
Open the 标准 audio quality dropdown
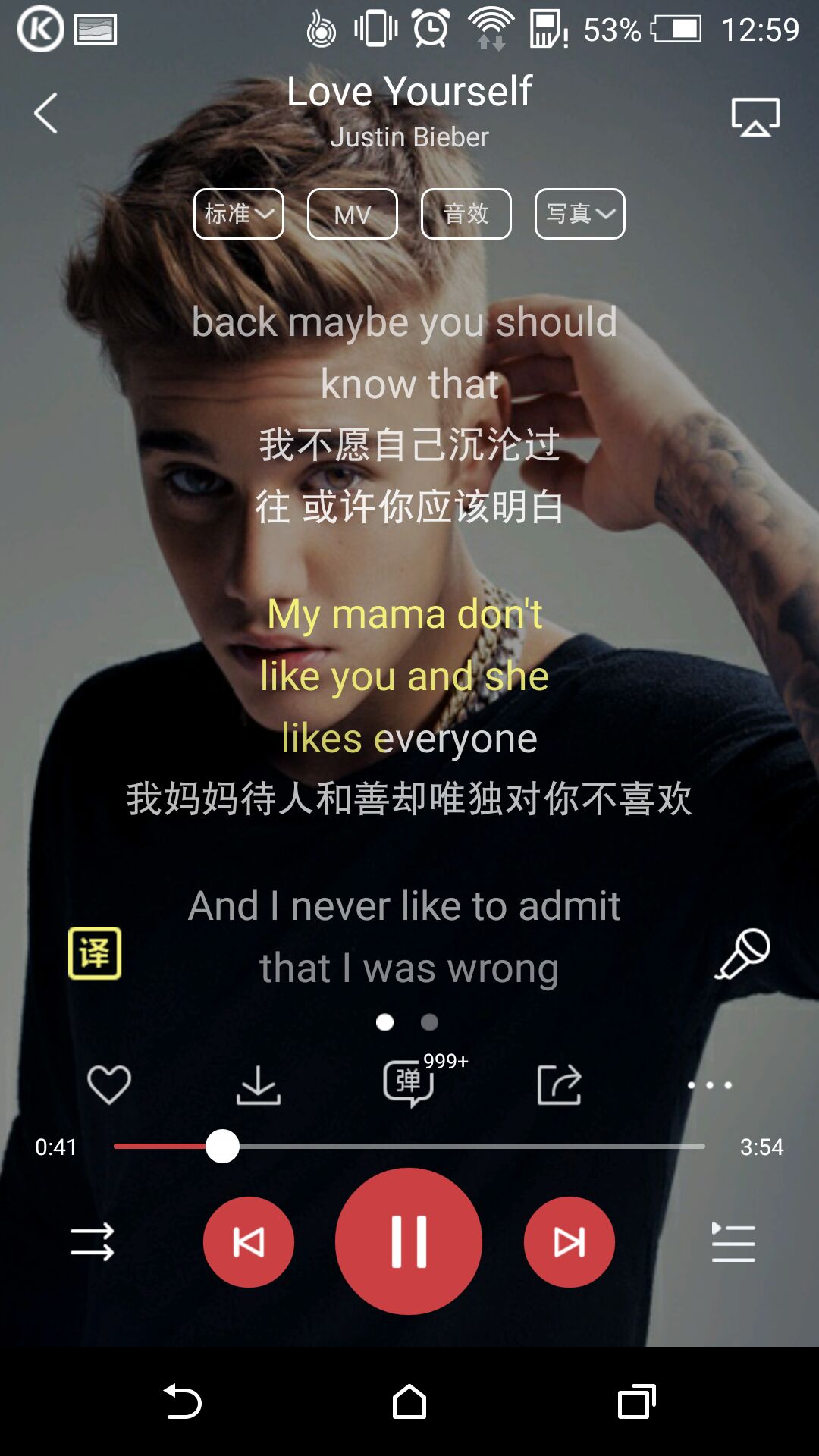[x=238, y=214]
